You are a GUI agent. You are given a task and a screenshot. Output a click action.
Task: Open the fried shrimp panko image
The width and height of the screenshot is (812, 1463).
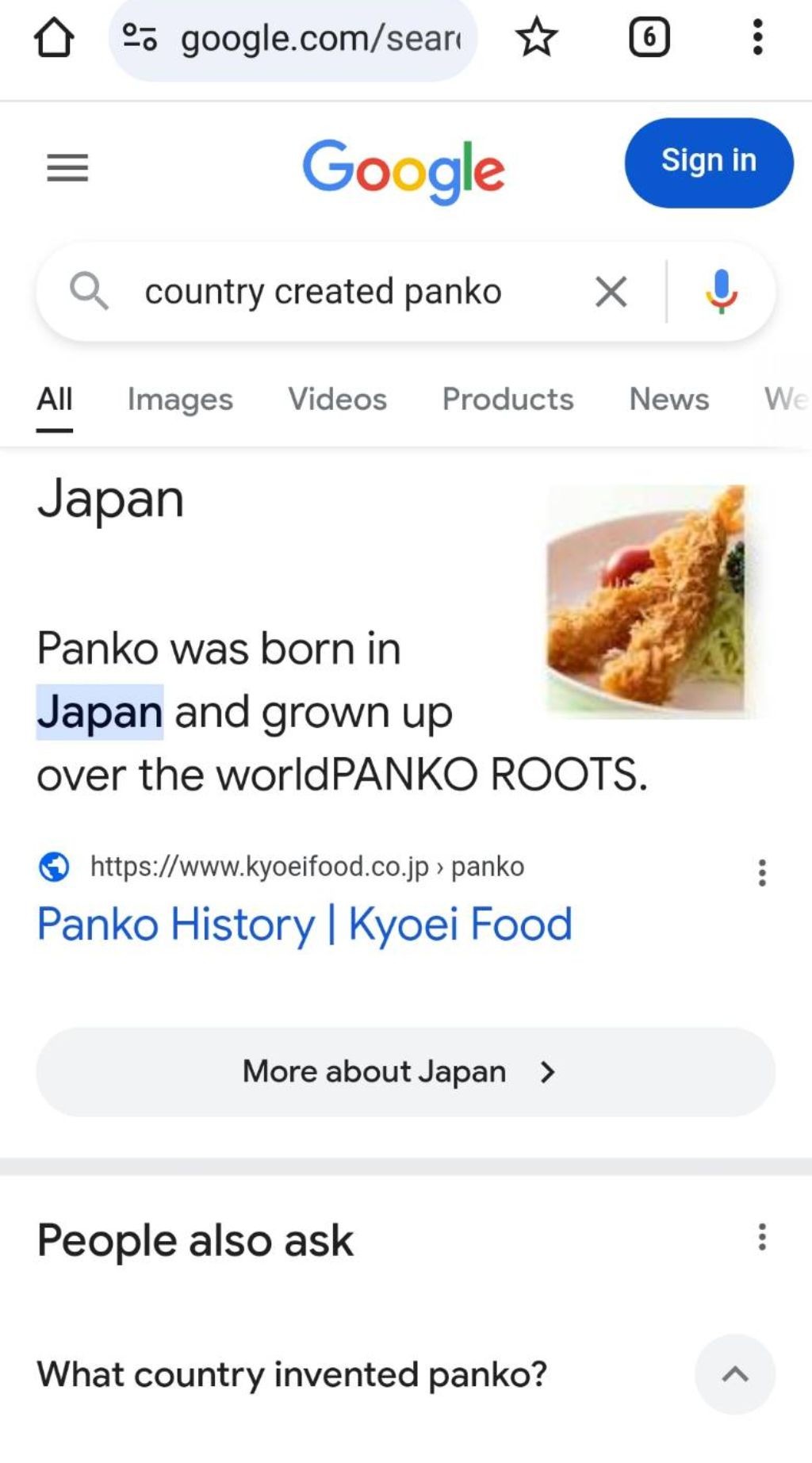(646, 600)
